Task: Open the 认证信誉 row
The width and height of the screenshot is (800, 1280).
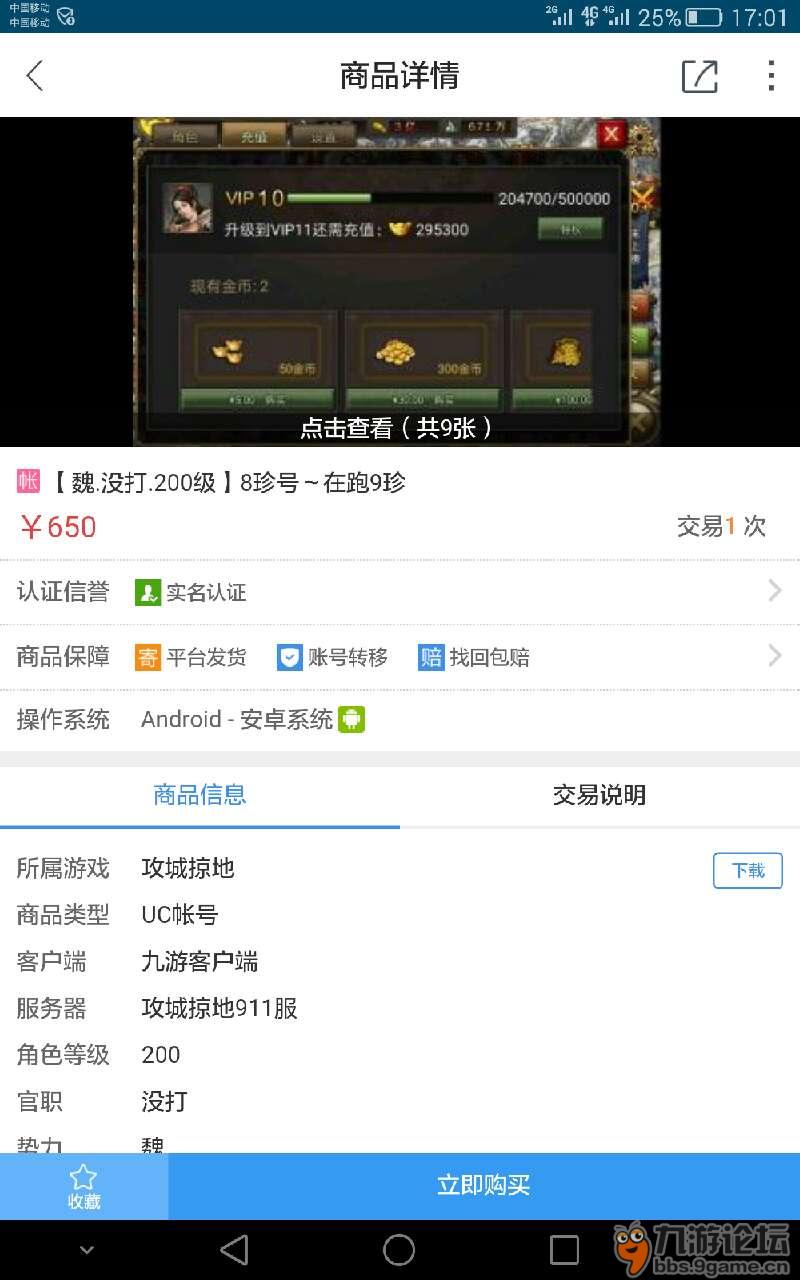Action: (x=400, y=592)
